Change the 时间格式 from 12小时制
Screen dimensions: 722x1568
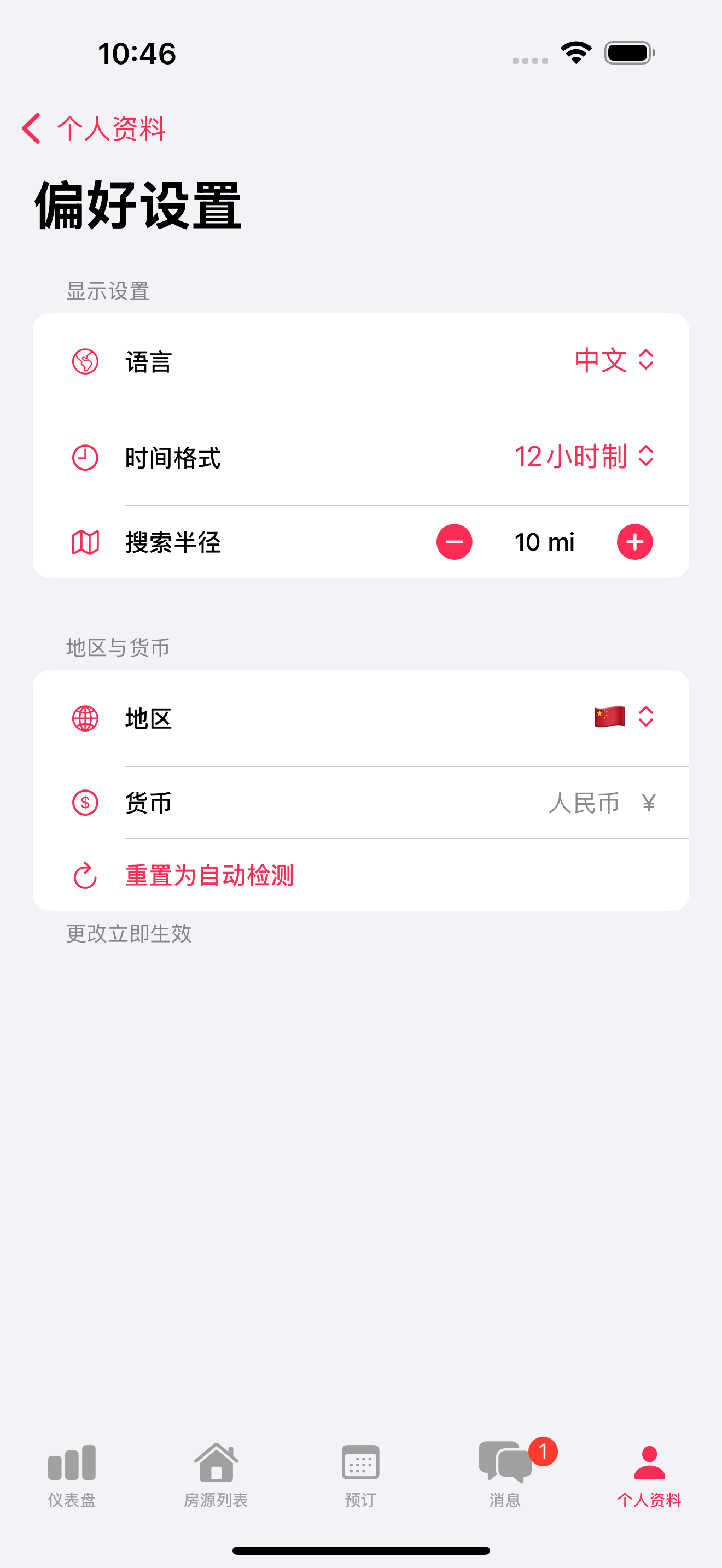[x=584, y=457]
